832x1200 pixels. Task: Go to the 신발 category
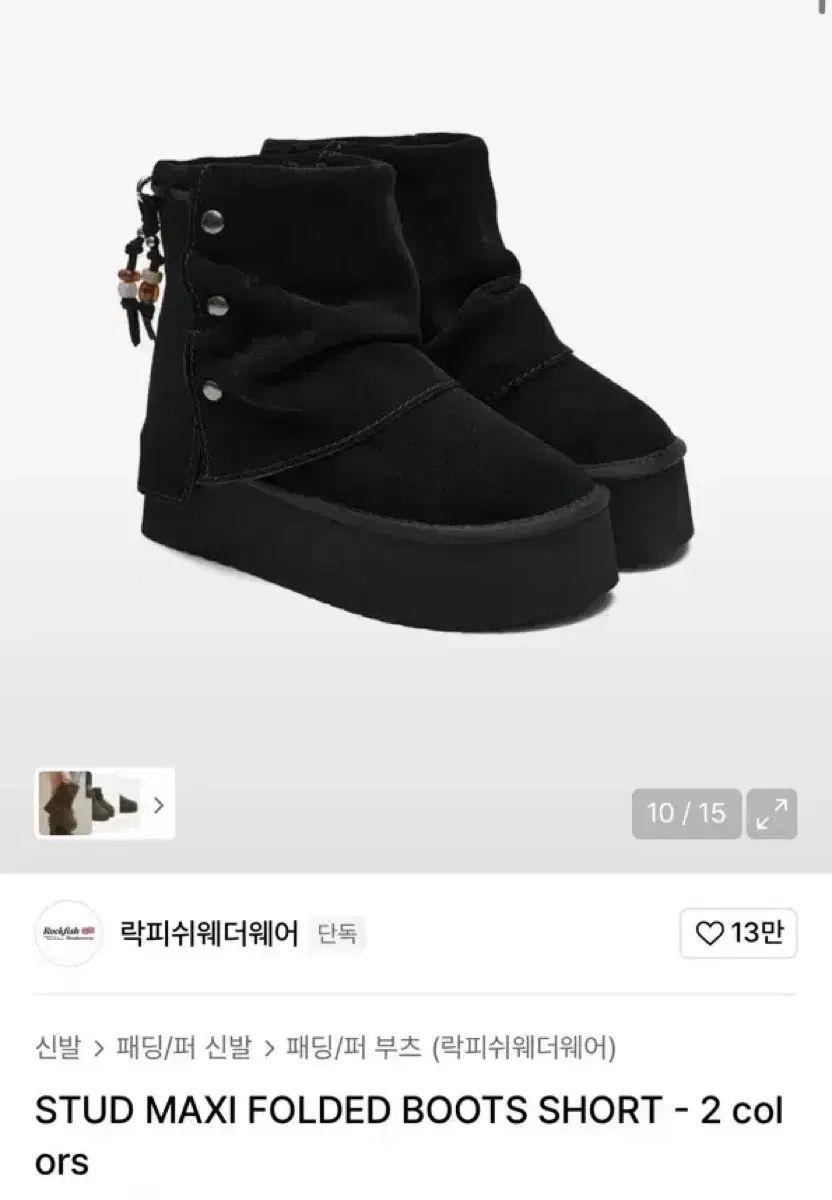tap(56, 1047)
